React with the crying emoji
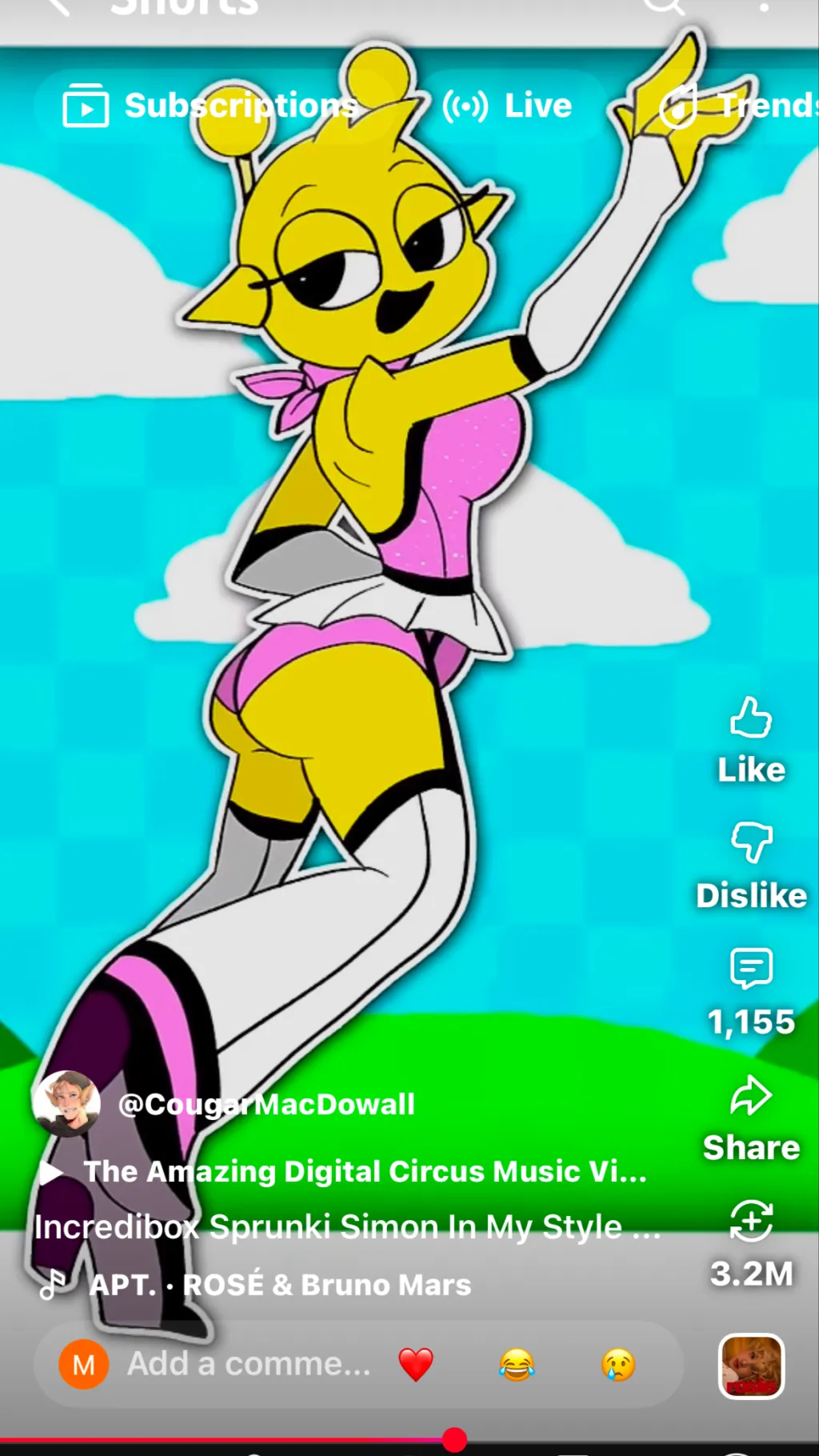 [x=617, y=1364]
